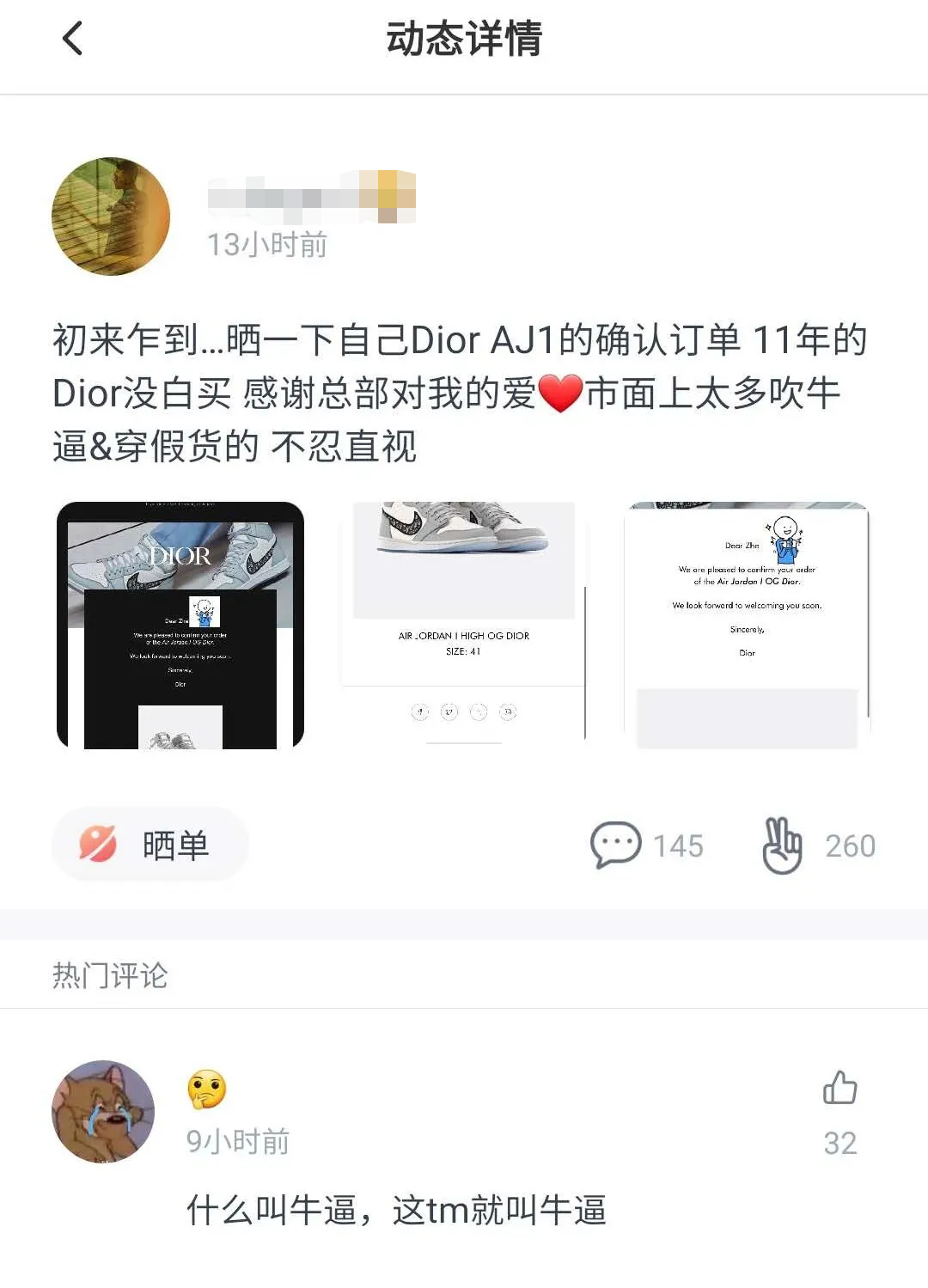Open the black Dior email image
Image resolution: width=928 pixels, height=1288 pixels.
(x=180, y=625)
